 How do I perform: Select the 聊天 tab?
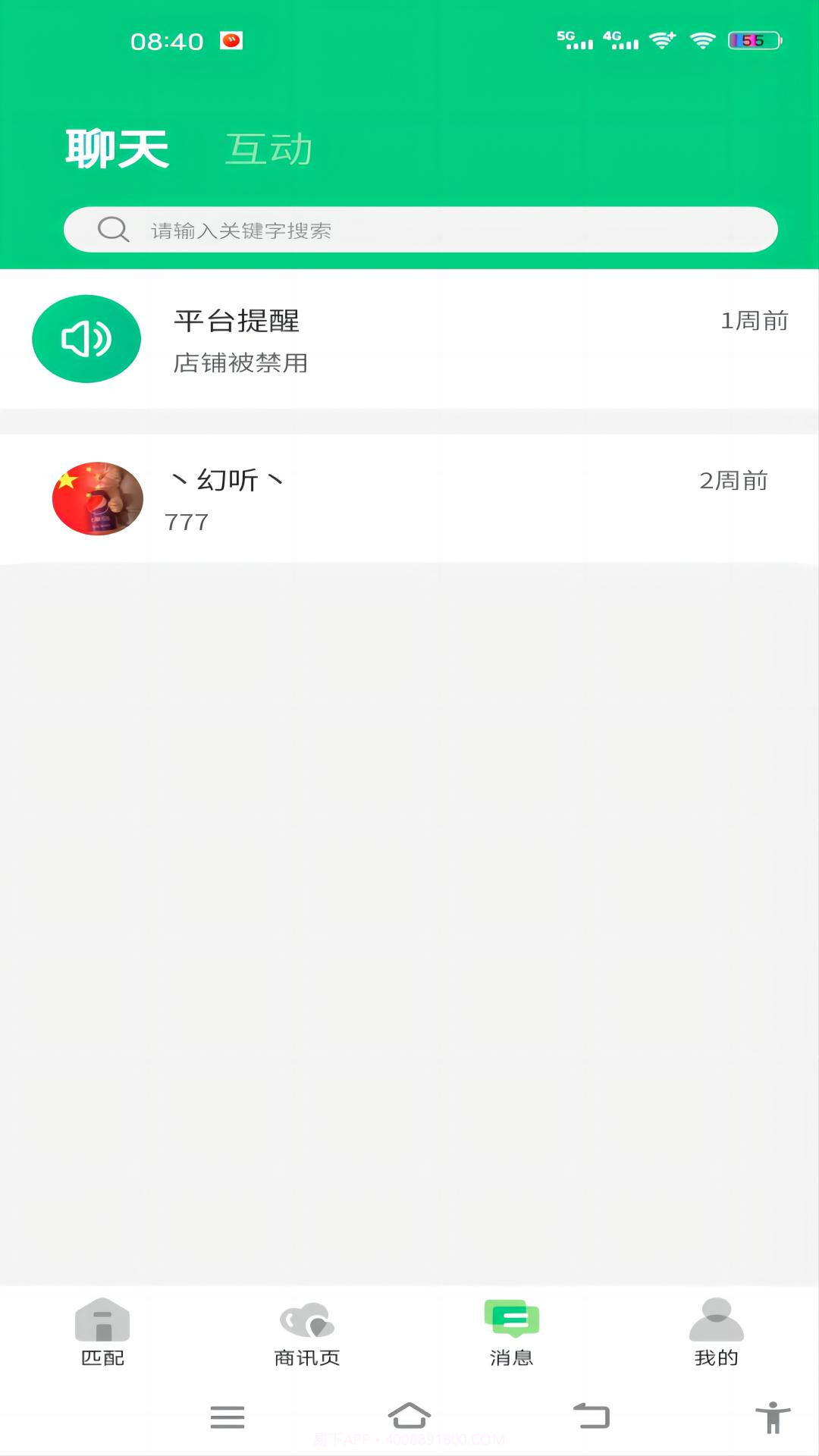118,149
